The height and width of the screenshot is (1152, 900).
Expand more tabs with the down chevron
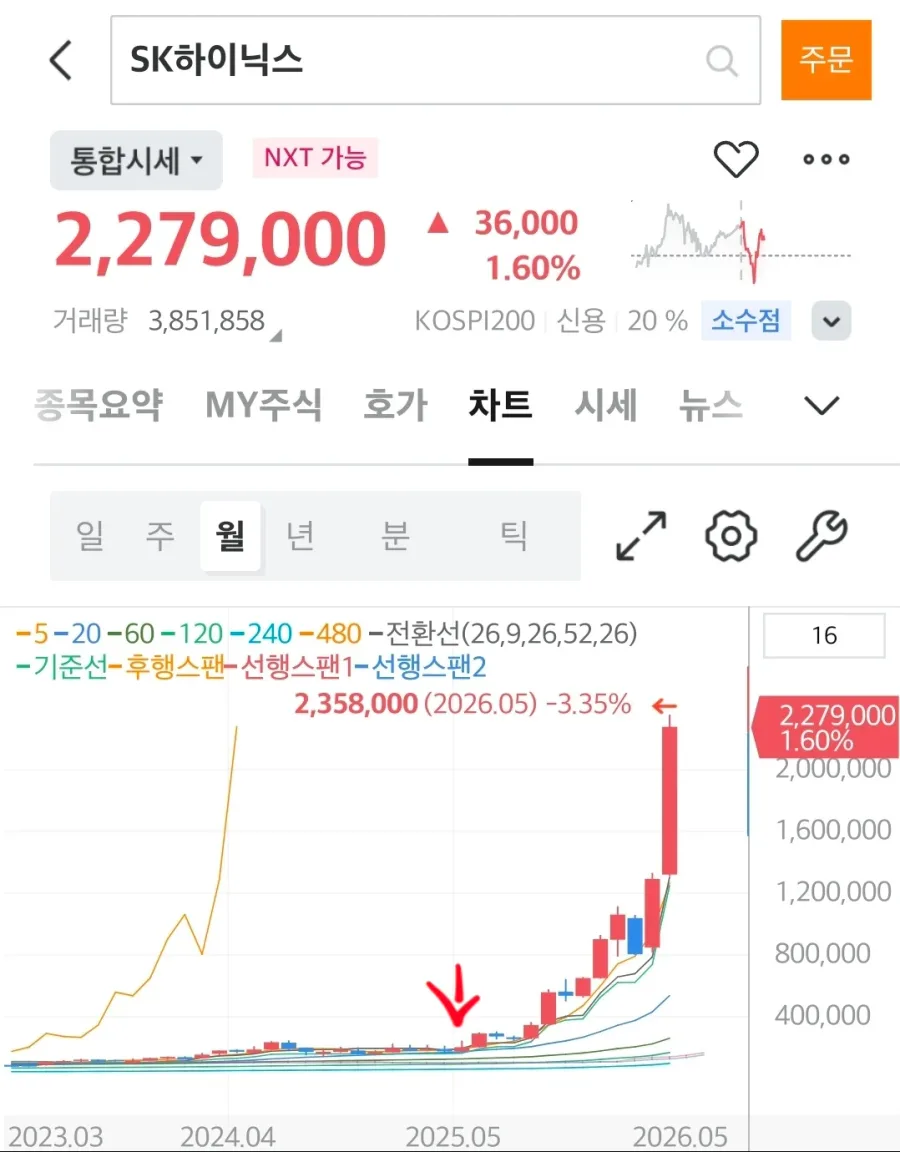coord(821,405)
